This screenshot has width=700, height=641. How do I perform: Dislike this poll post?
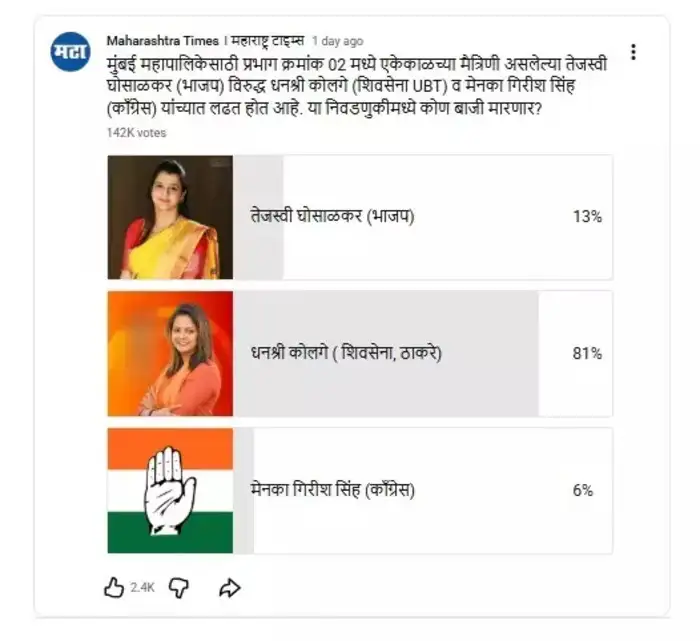[x=179, y=588]
